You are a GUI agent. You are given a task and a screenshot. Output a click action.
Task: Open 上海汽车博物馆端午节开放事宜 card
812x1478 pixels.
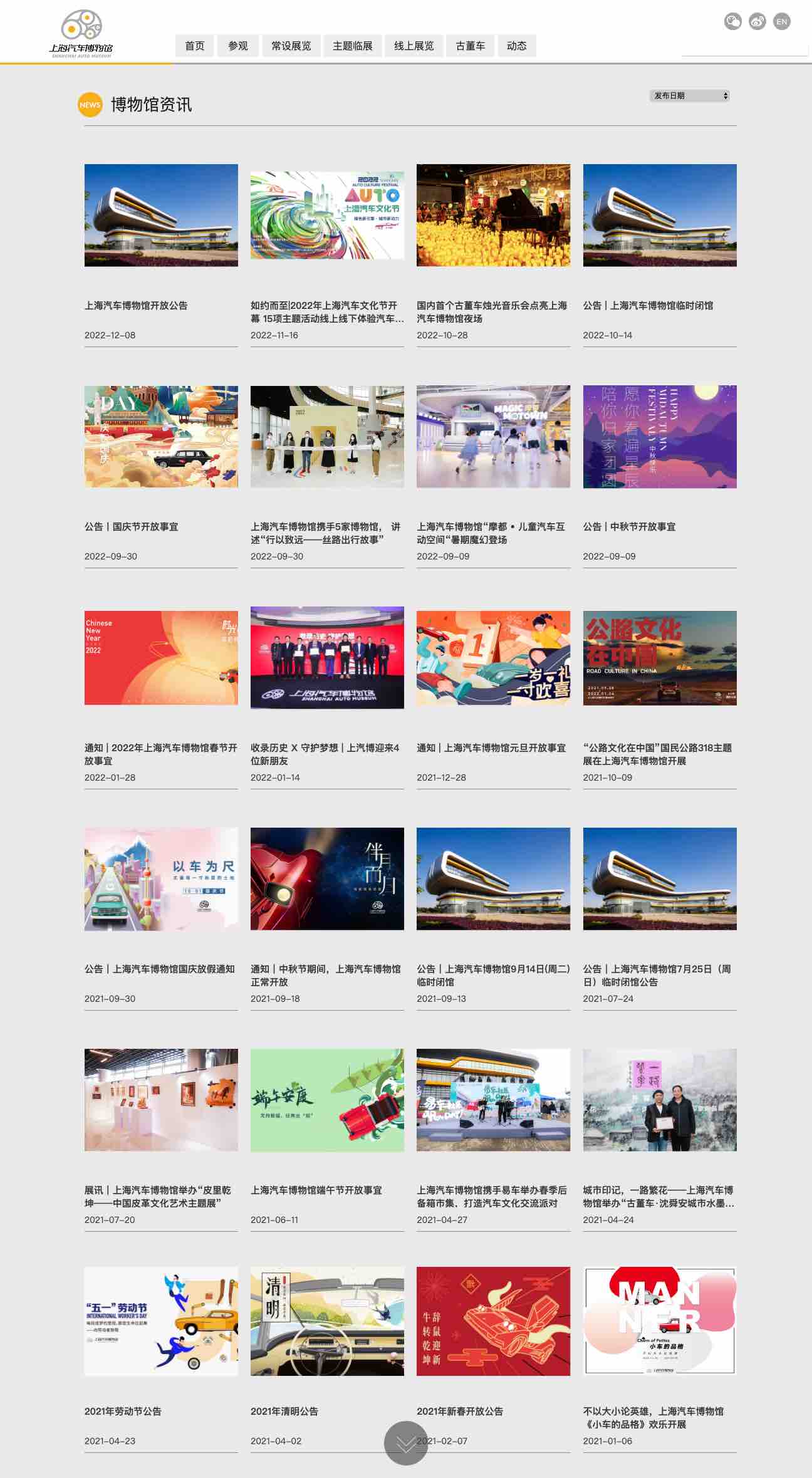(327, 1100)
